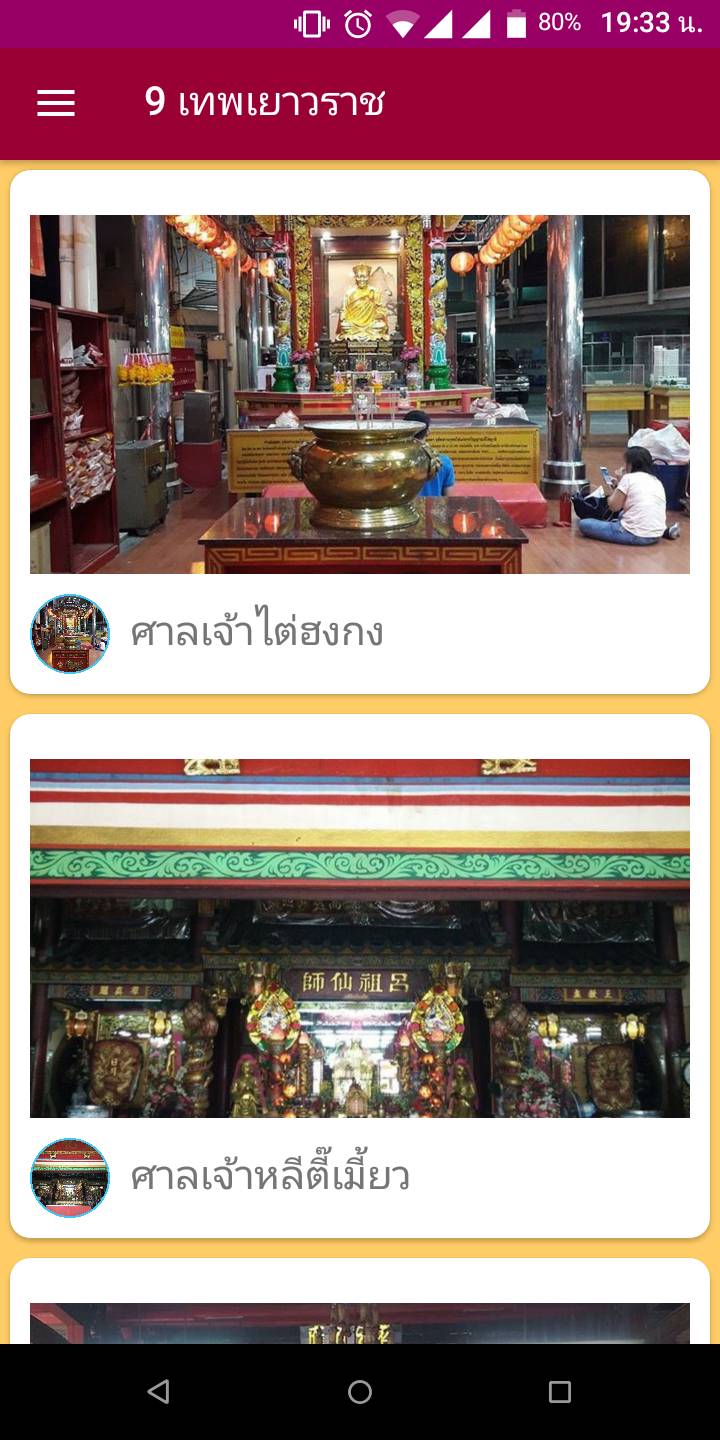Tap the system back button
720x1440 pixels.
pos(158,1391)
